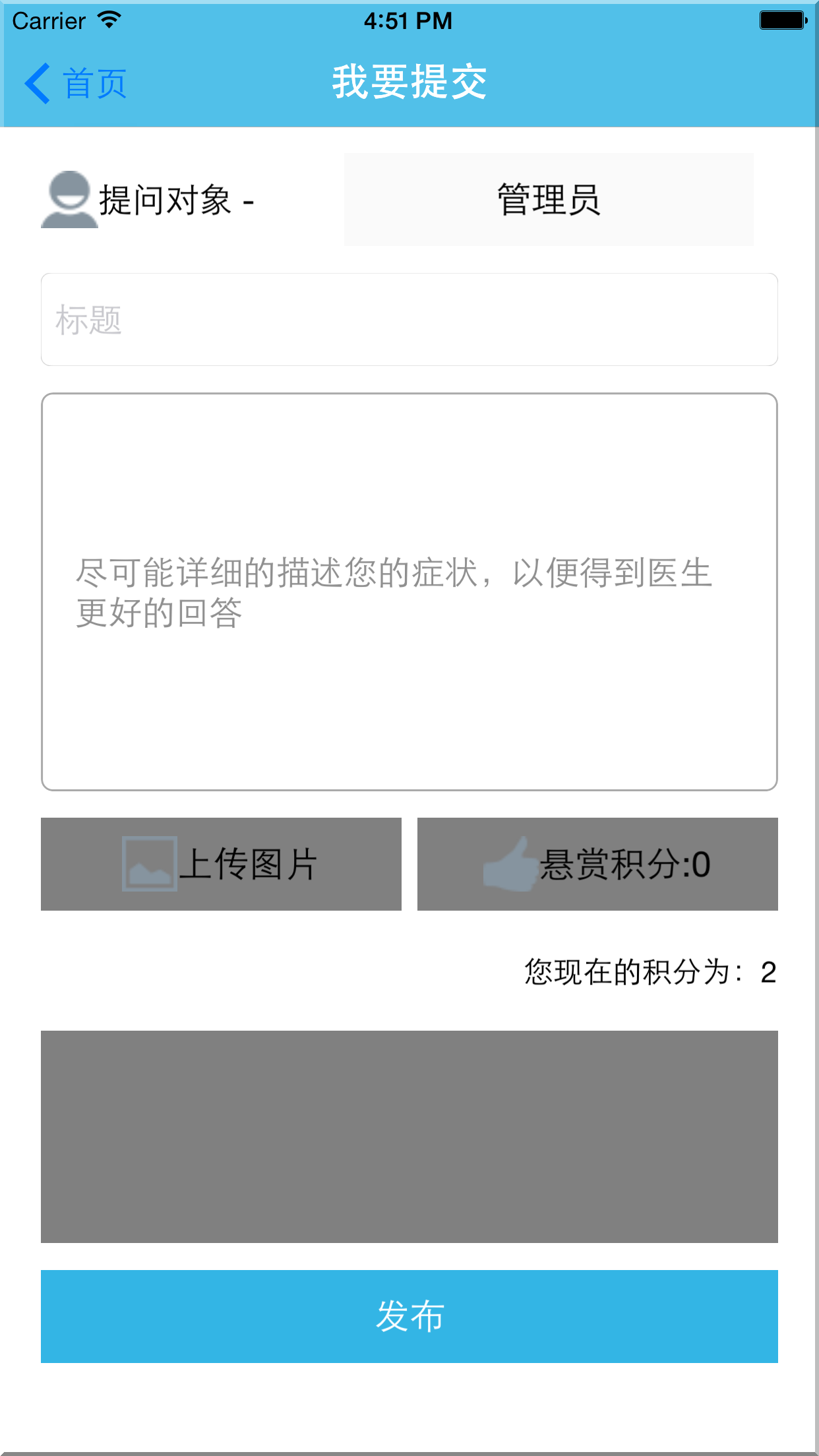Focus the symptom description text box
The height and width of the screenshot is (1456, 819).
point(409,591)
